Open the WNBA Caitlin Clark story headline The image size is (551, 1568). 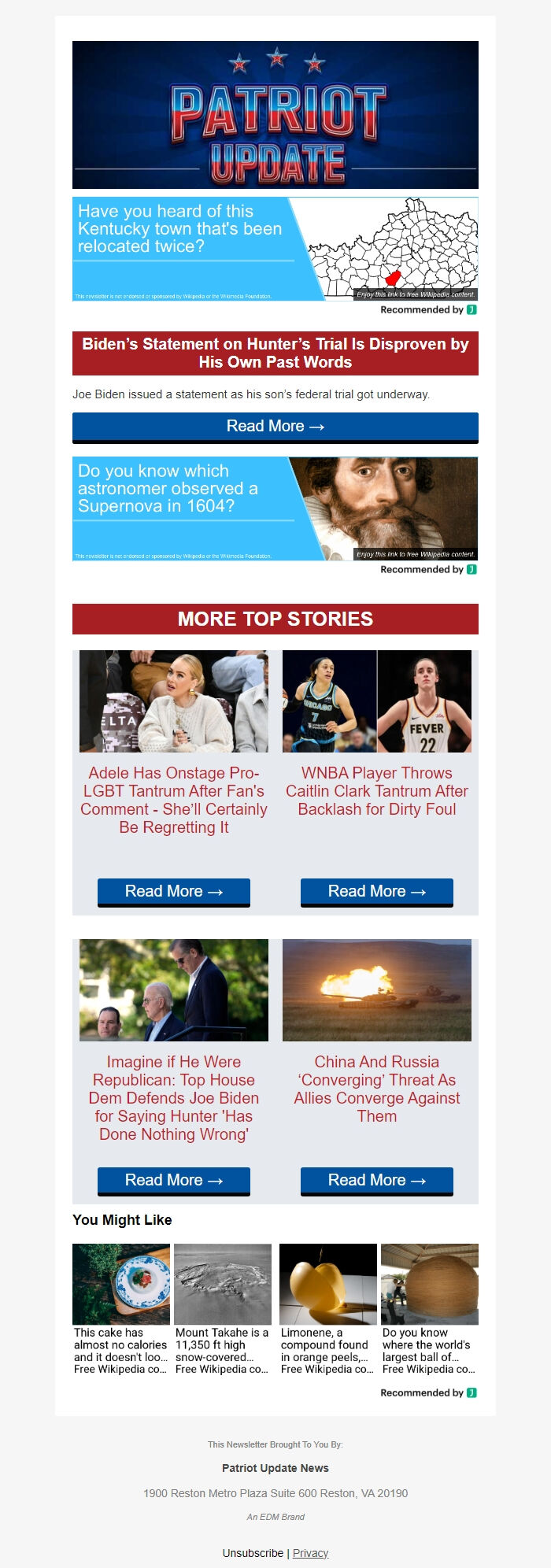point(377,791)
